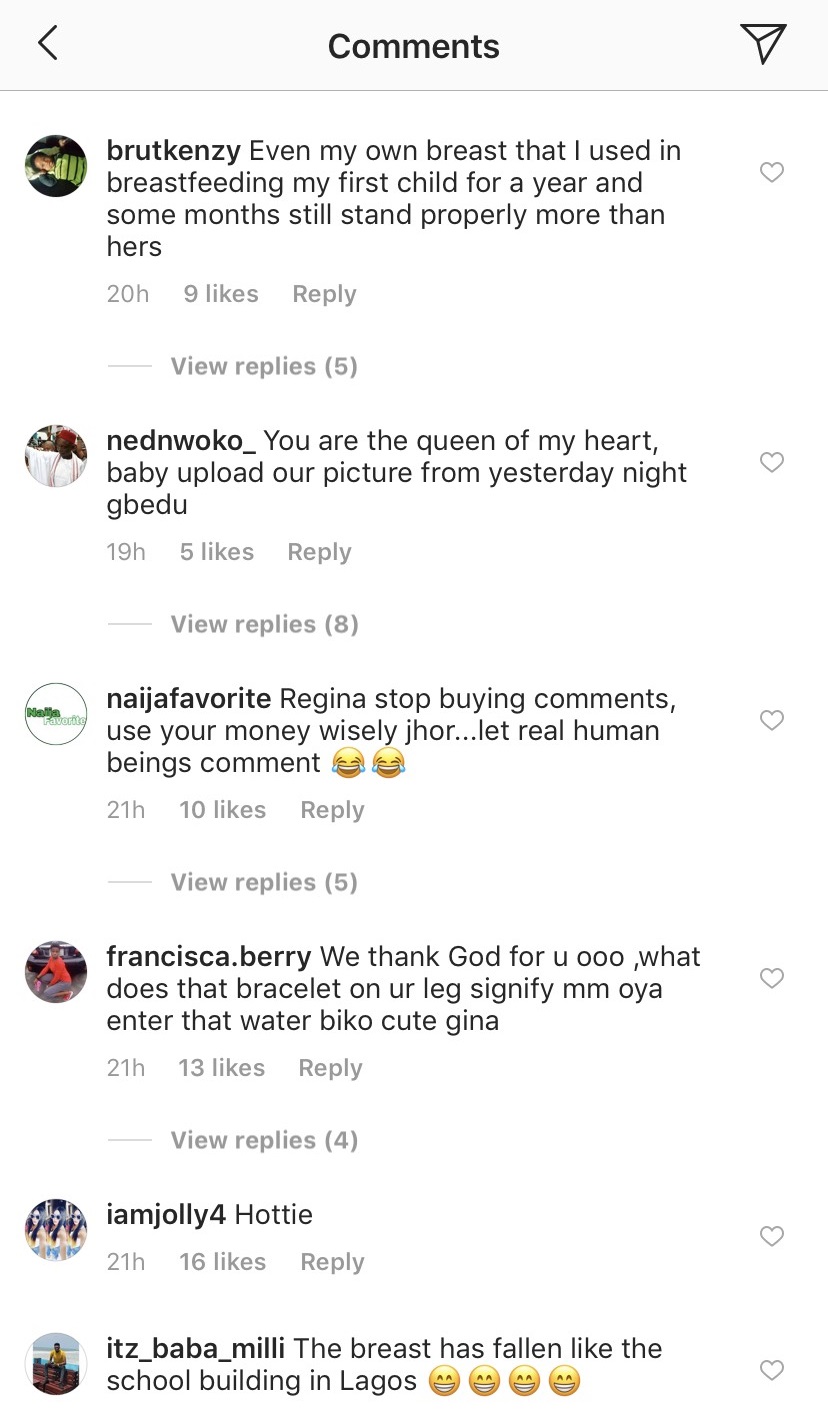Like francisca.berry's comment

[x=771, y=979]
